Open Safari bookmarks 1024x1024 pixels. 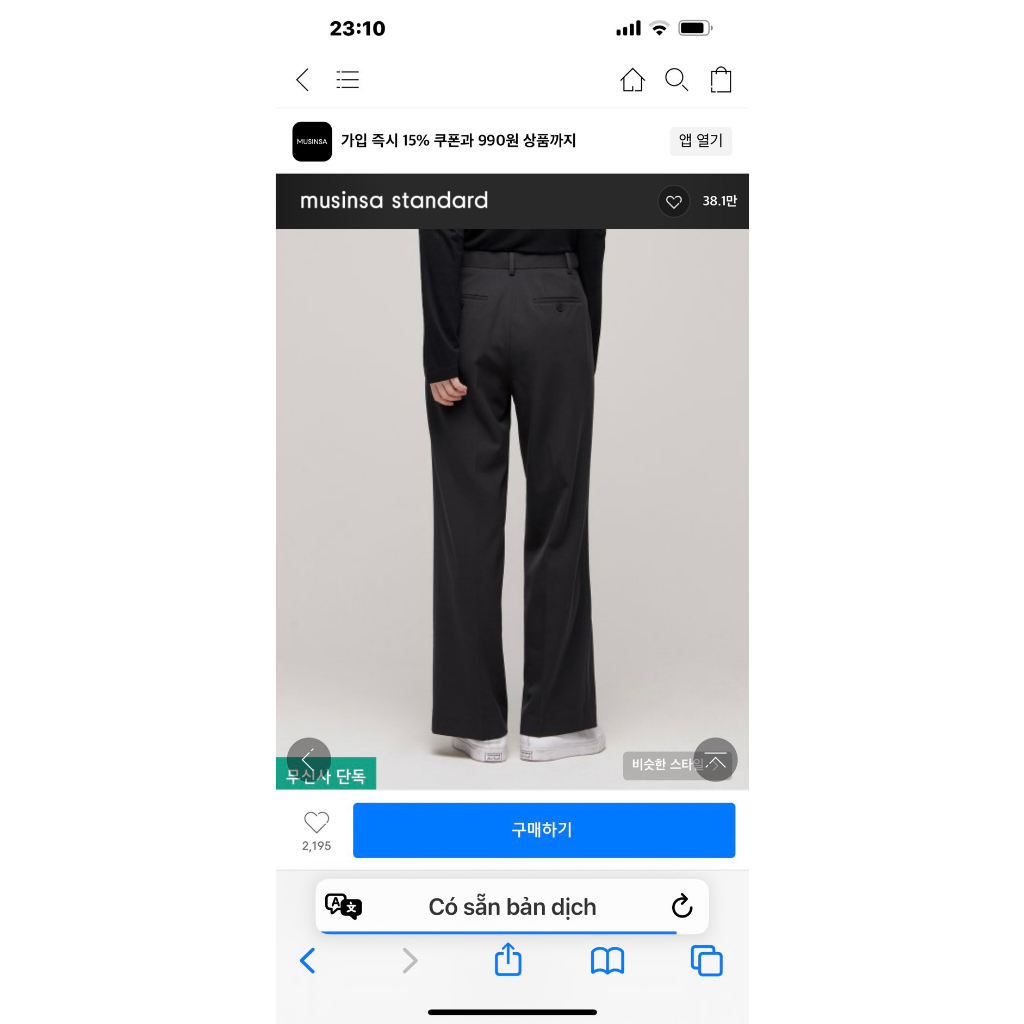point(607,961)
